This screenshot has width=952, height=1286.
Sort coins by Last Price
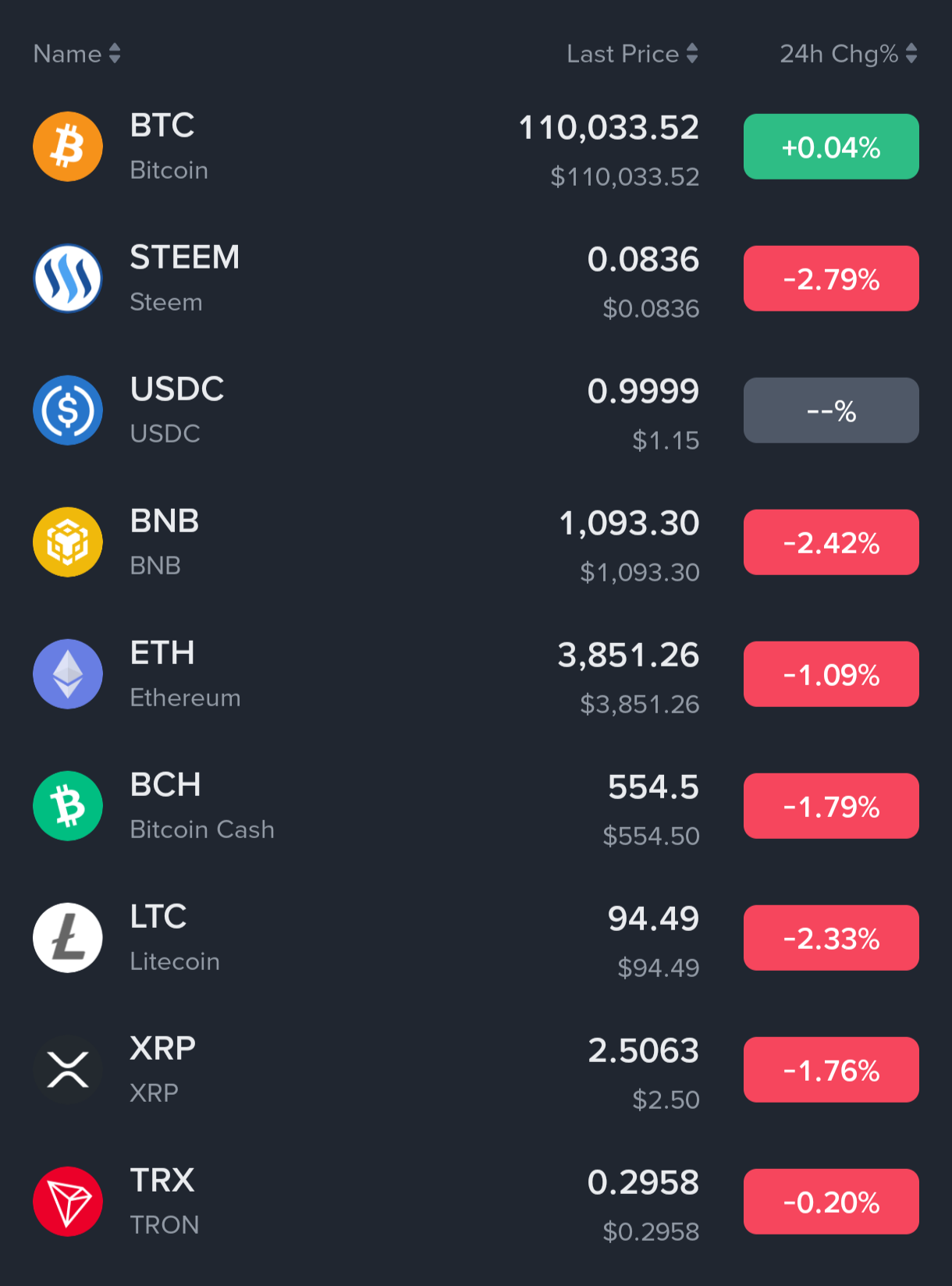coord(631,54)
